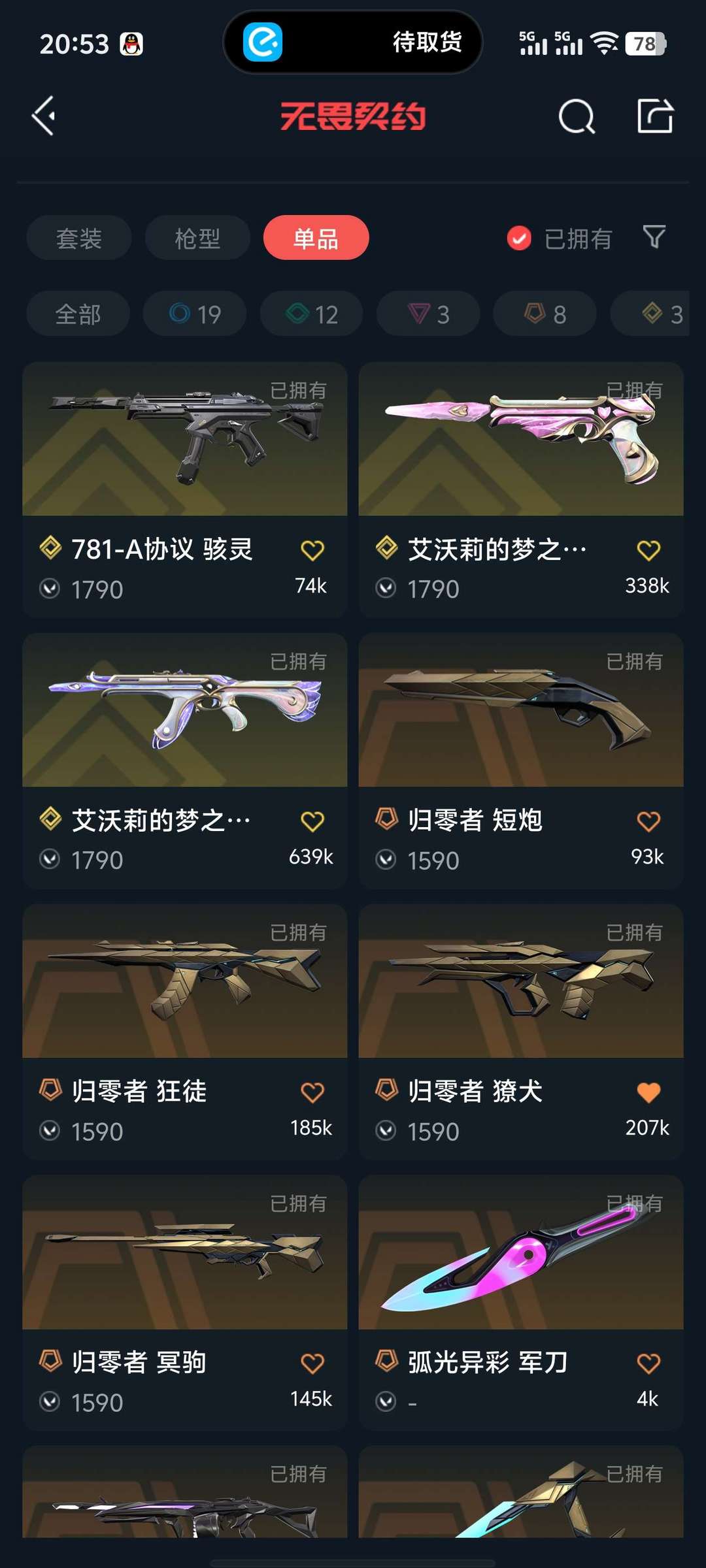Screen dimensions: 706x1568
Task: Select the 单品 tab
Action: 316,238
